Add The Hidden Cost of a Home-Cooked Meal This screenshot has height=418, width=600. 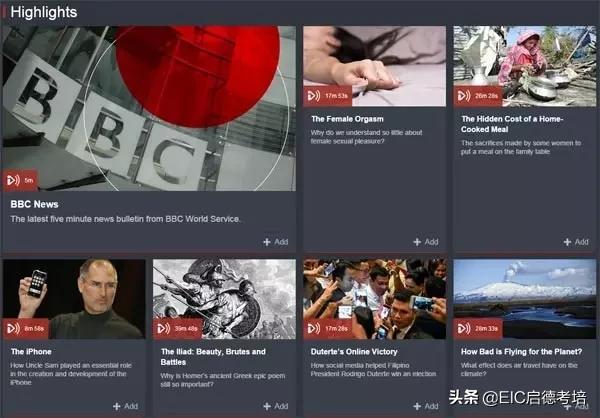(x=575, y=241)
